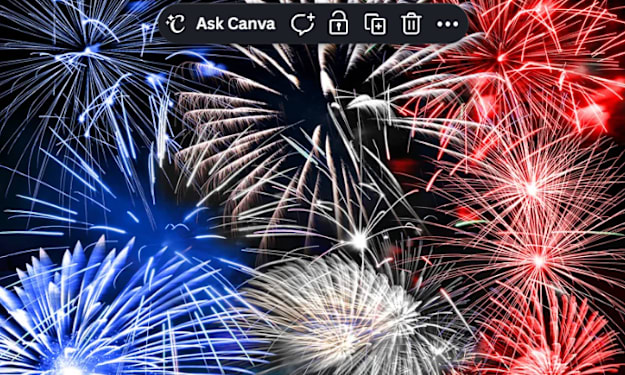Duplicate the selected element
Image resolution: width=625 pixels, height=375 pixels.
tap(375, 24)
